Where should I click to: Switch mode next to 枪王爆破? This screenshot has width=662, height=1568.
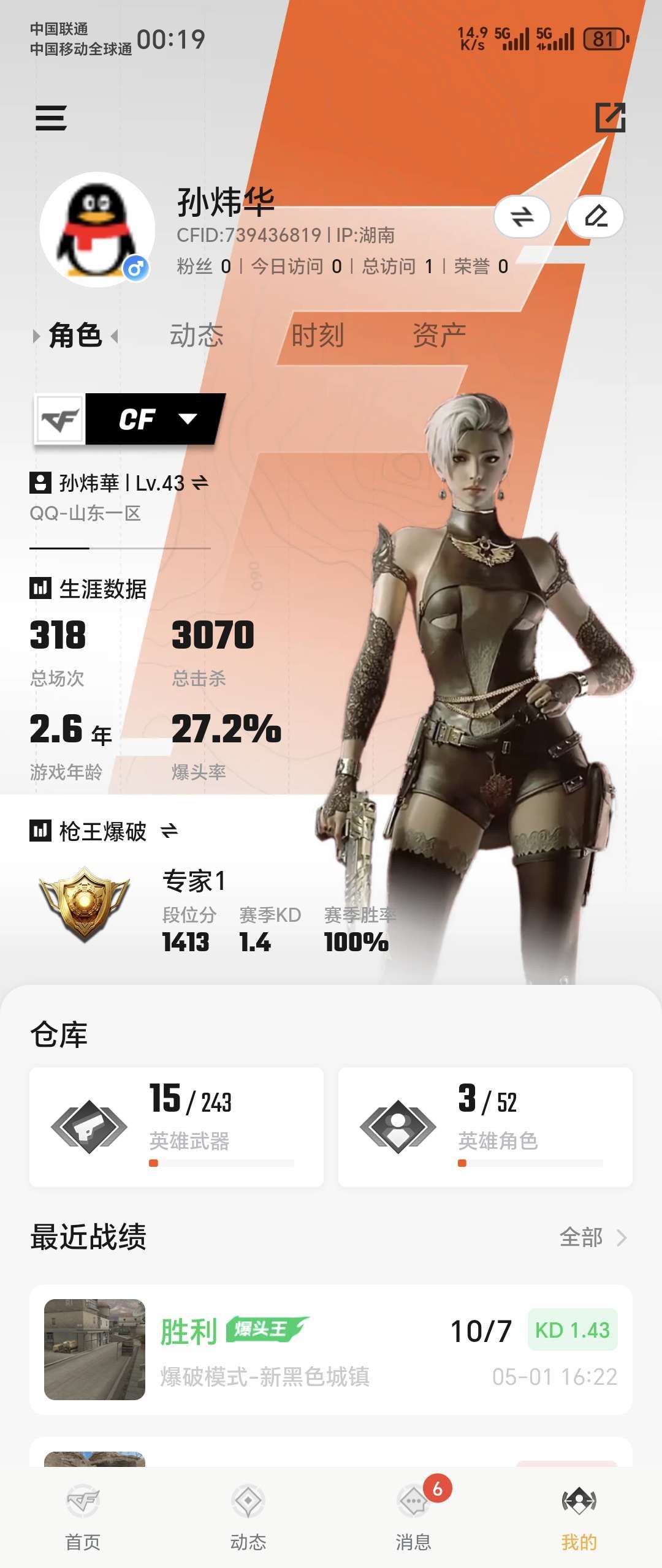click(169, 831)
